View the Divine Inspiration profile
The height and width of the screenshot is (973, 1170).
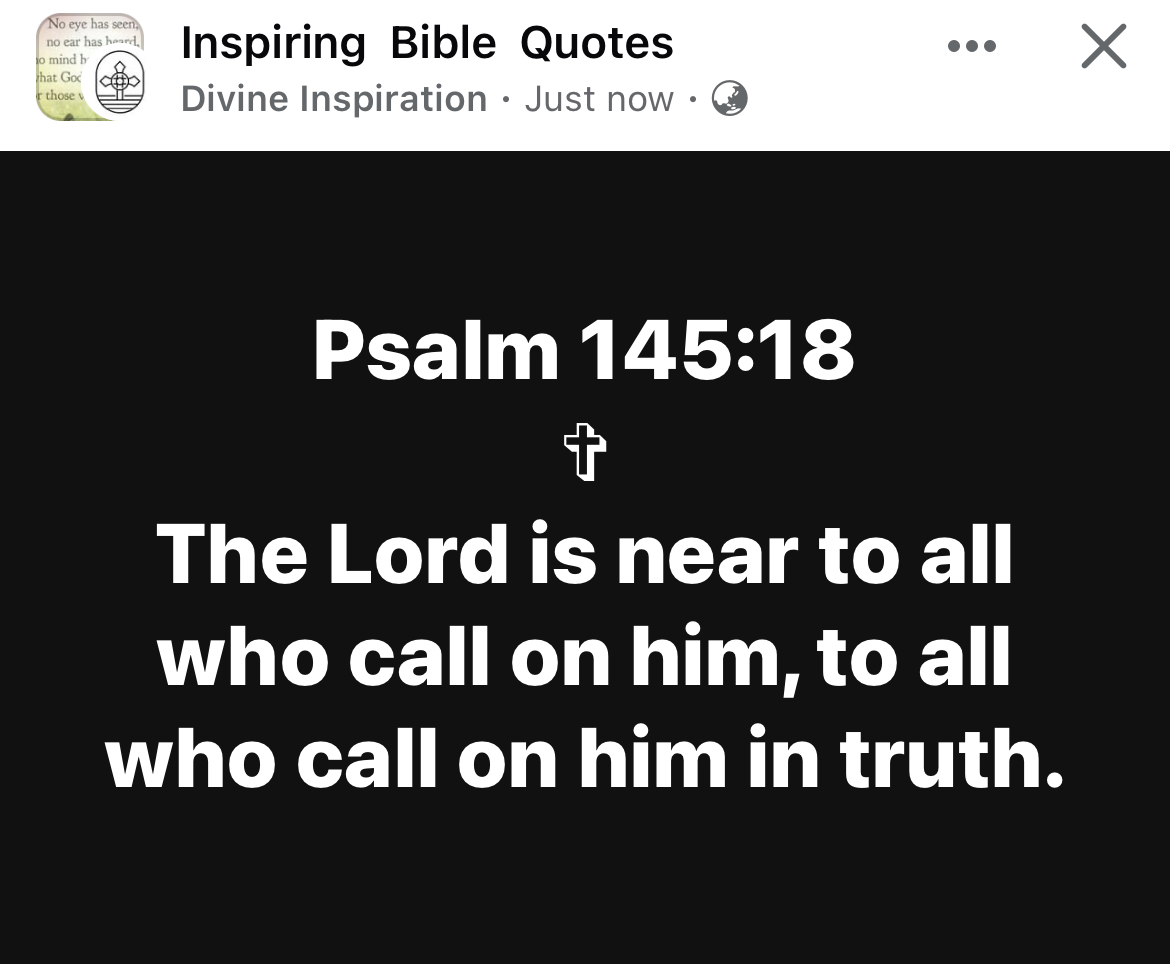334,99
